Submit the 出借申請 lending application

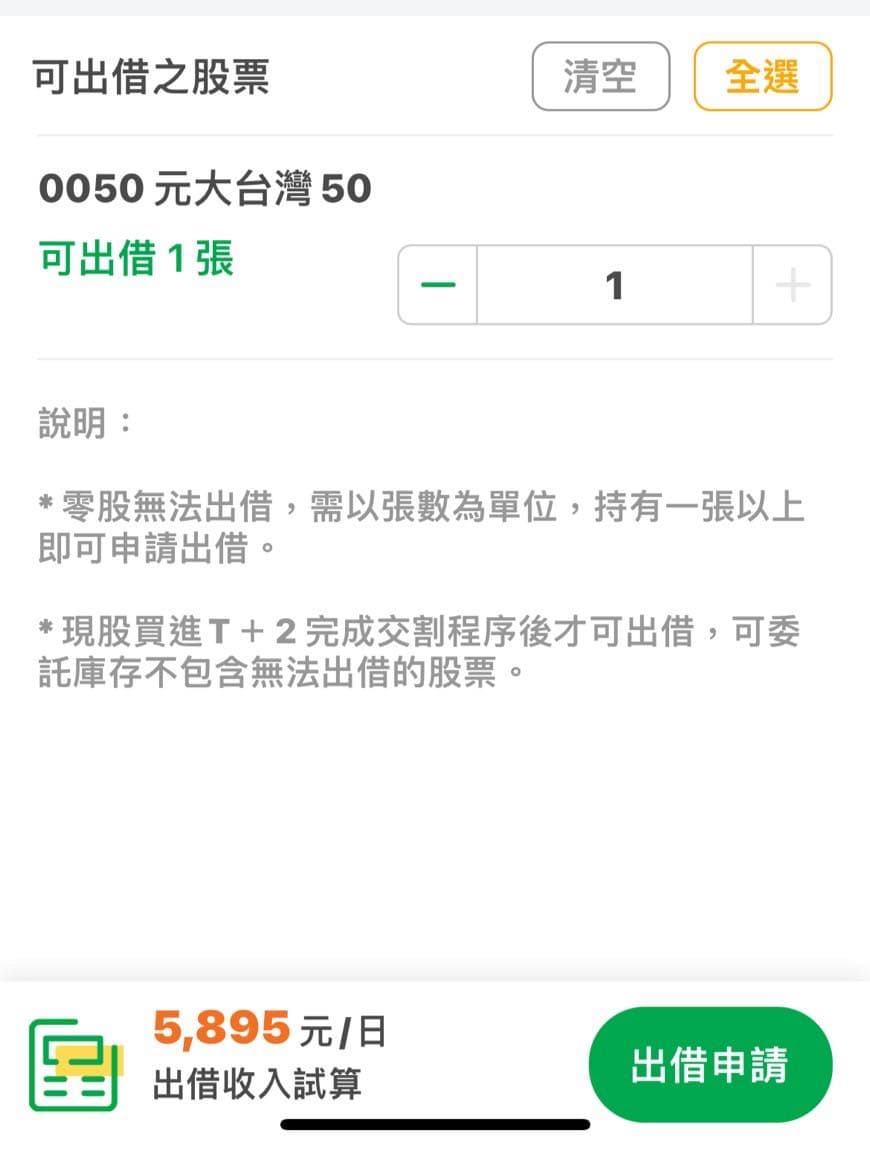711,1063
